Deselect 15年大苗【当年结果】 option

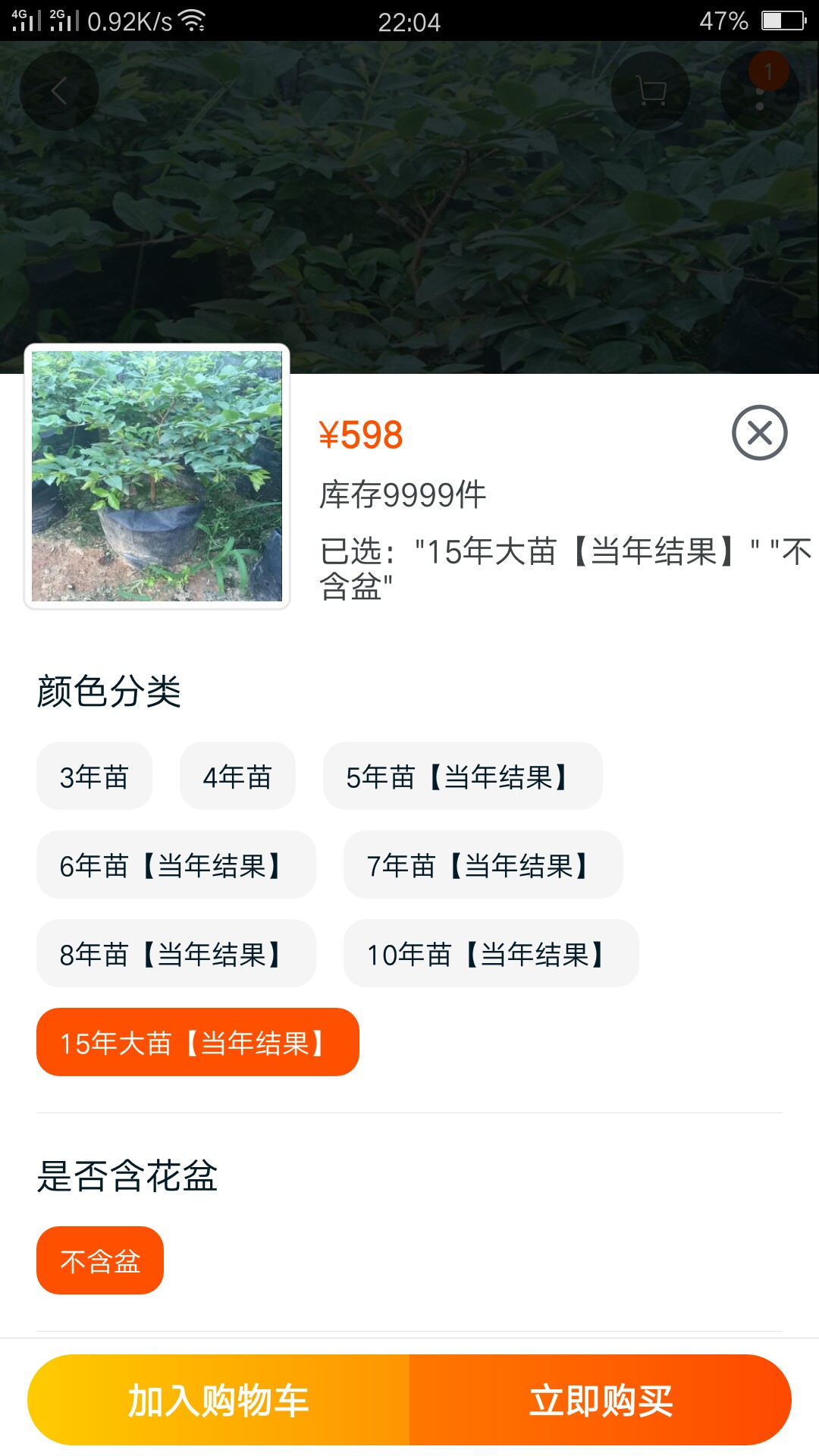click(x=198, y=1042)
